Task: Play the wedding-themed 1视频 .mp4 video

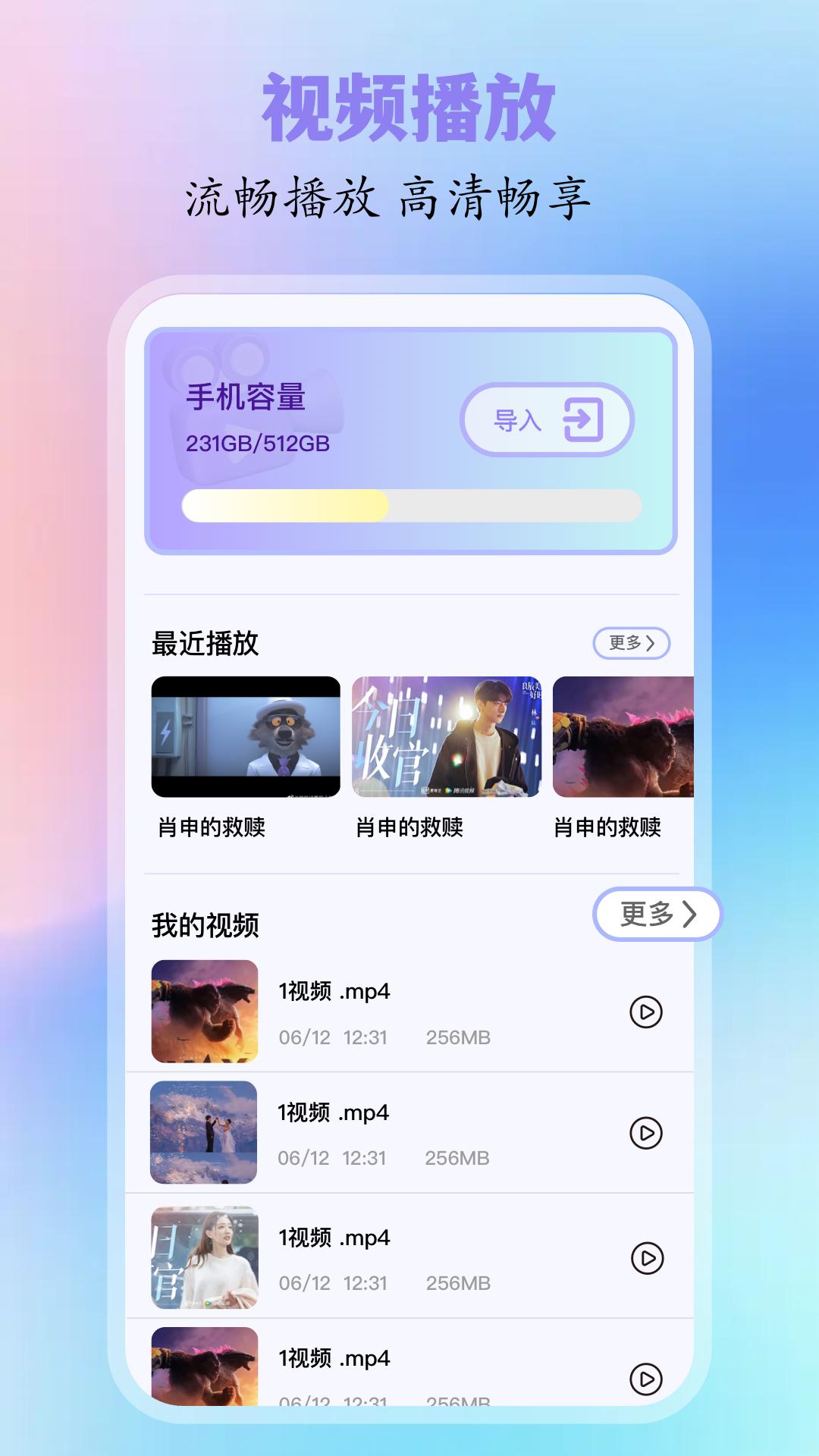Action: click(645, 1134)
